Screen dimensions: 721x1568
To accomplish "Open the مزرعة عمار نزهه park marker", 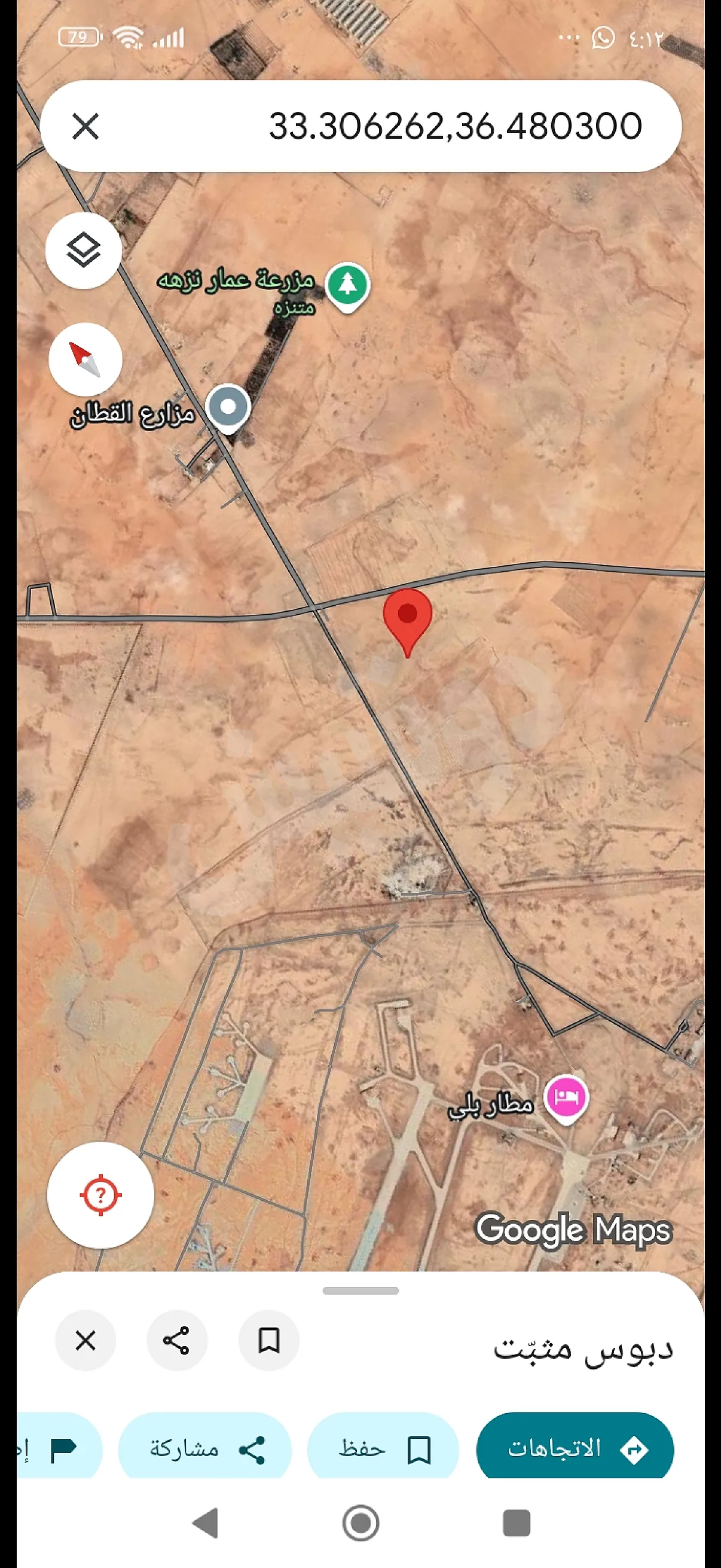I will click(347, 285).
